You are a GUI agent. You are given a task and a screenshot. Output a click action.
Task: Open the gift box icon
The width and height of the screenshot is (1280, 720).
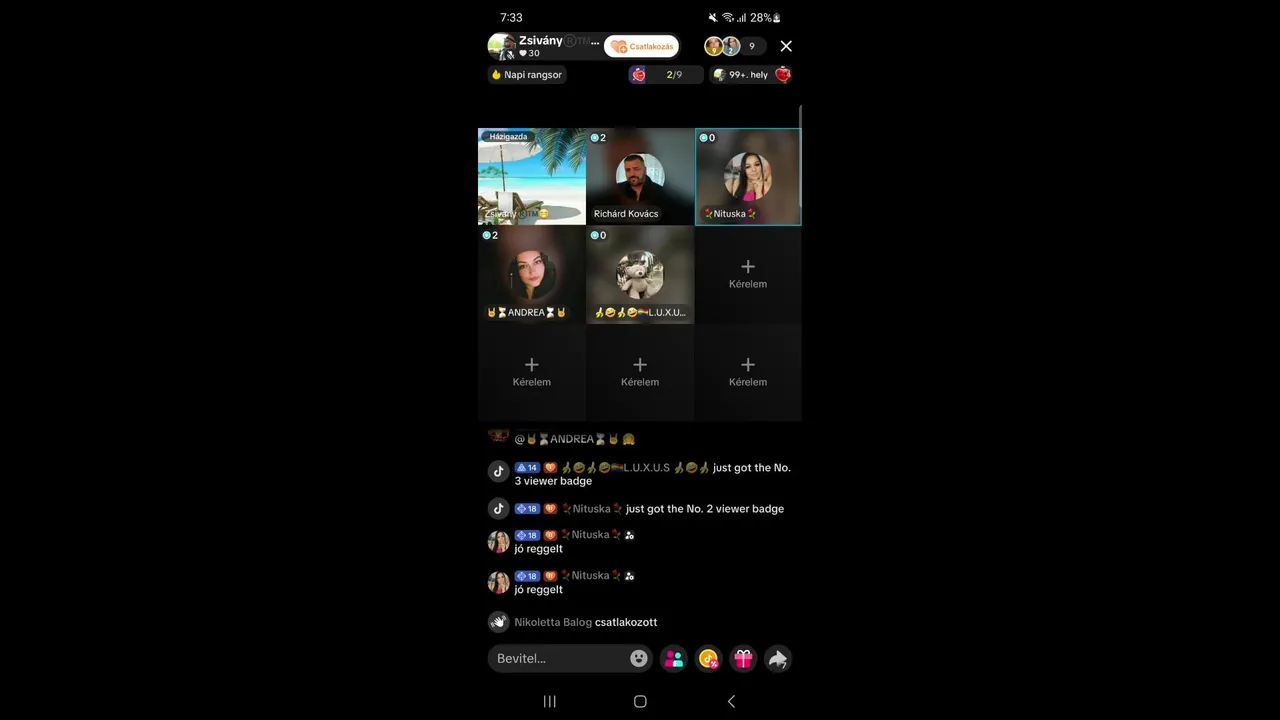743,658
